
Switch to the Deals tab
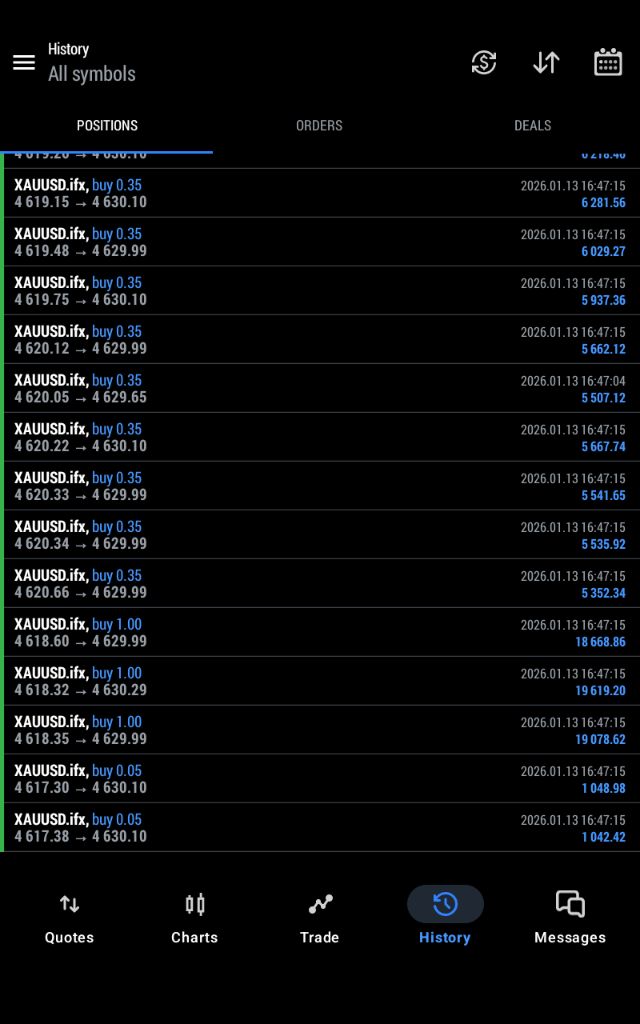532,125
